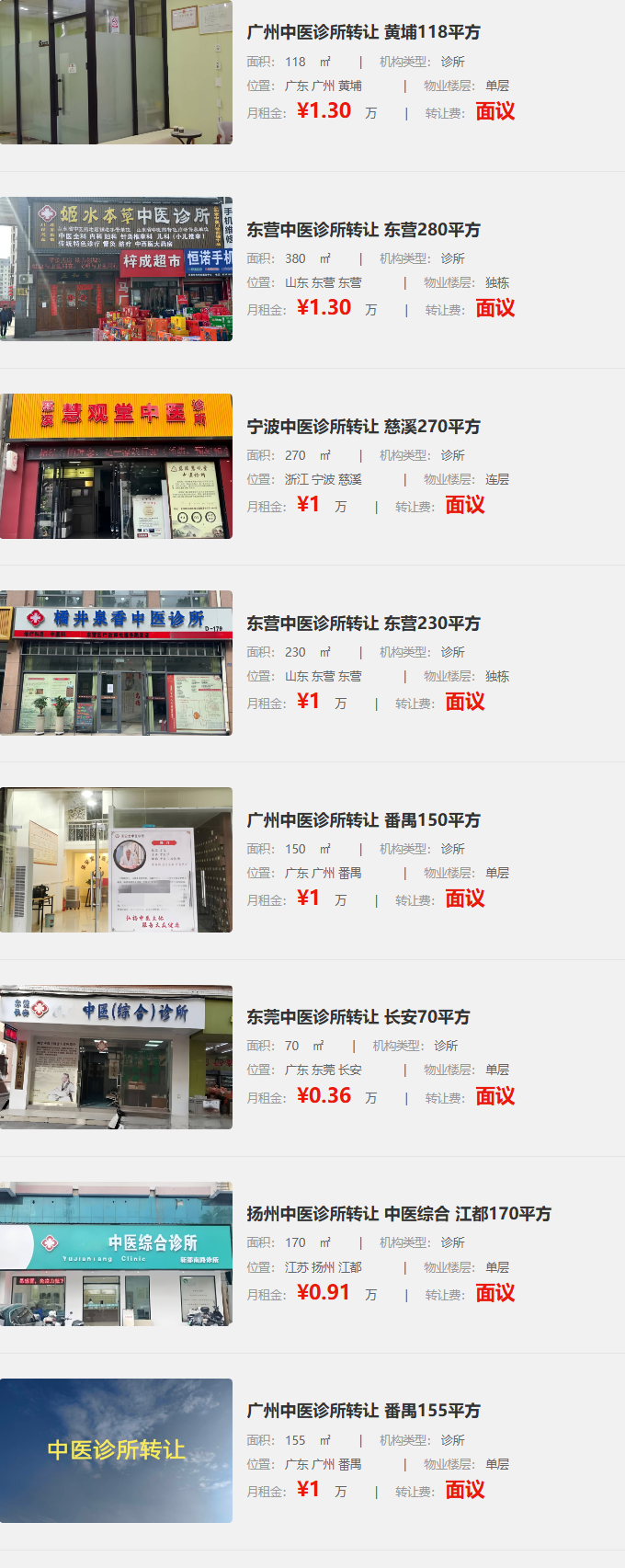Screen dimensions: 625x1568
Task: Open listing 东营中医诊所转让 东营280平方
Action: coord(363,229)
